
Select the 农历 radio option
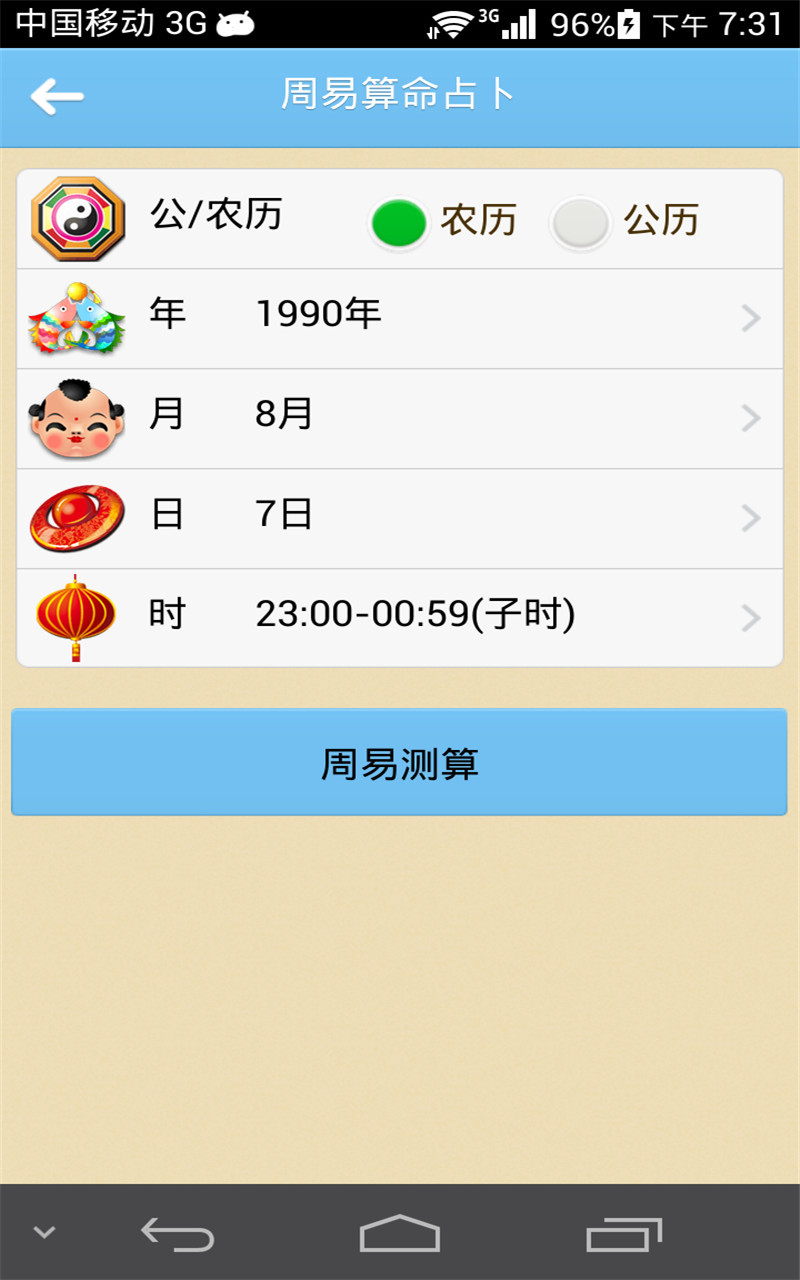coord(400,222)
